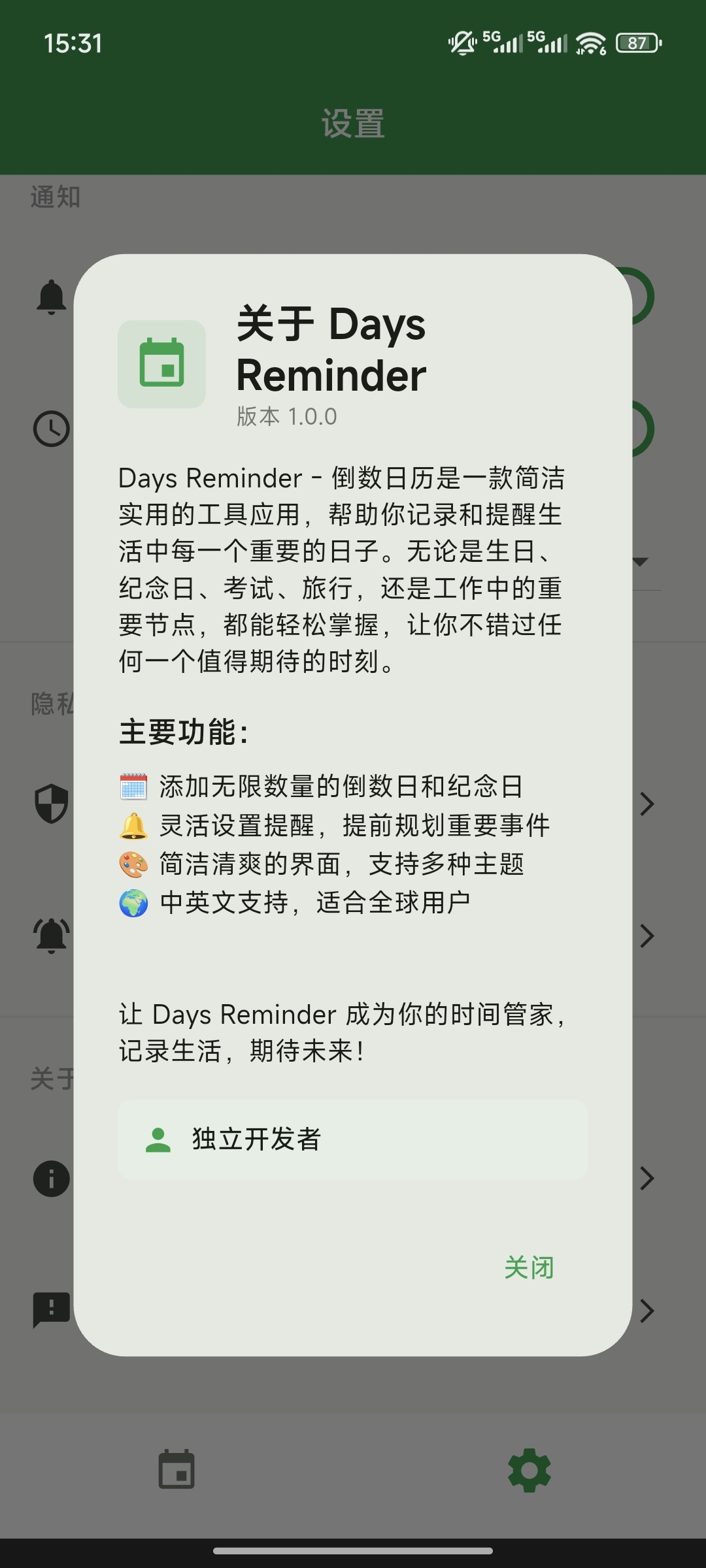Close the About Days Reminder dialog
The width and height of the screenshot is (706, 1568).
tap(529, 1267)
